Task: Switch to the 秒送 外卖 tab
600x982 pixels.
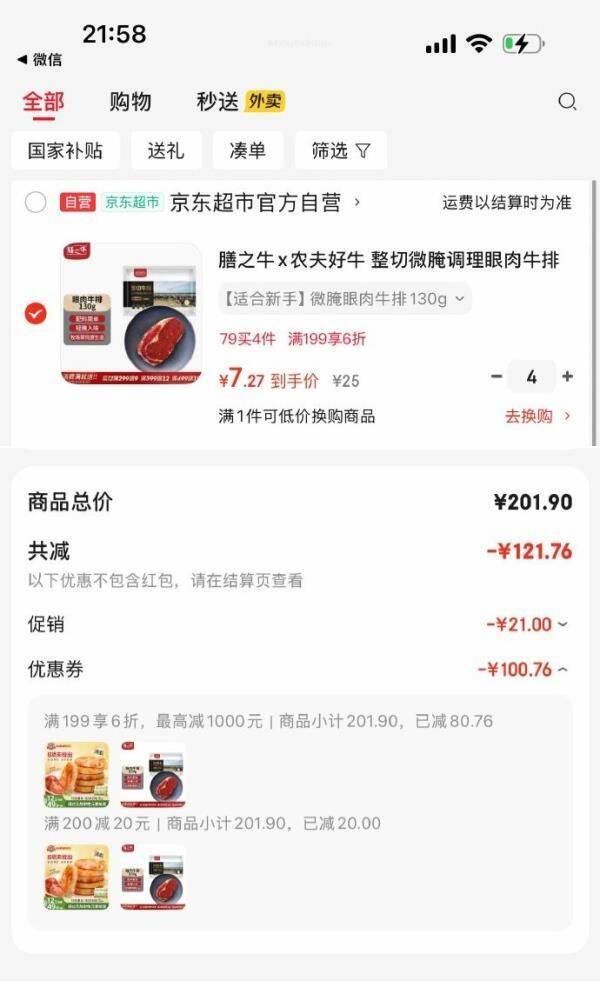Action: click(240, 101)
